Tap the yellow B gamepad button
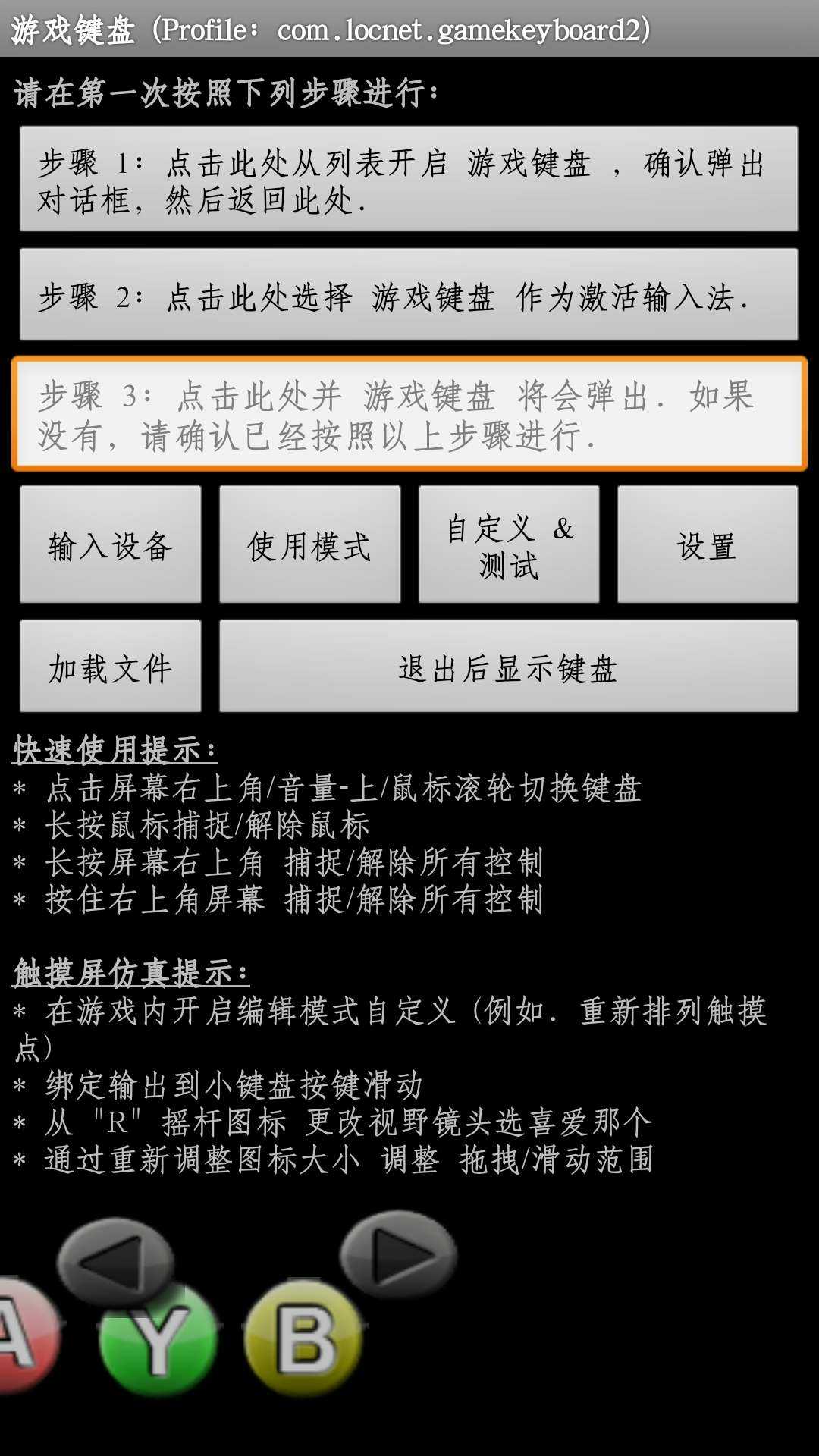The width and height of the screenshot is (819, 1456). pyautogui.click(x=304, y=1338)
